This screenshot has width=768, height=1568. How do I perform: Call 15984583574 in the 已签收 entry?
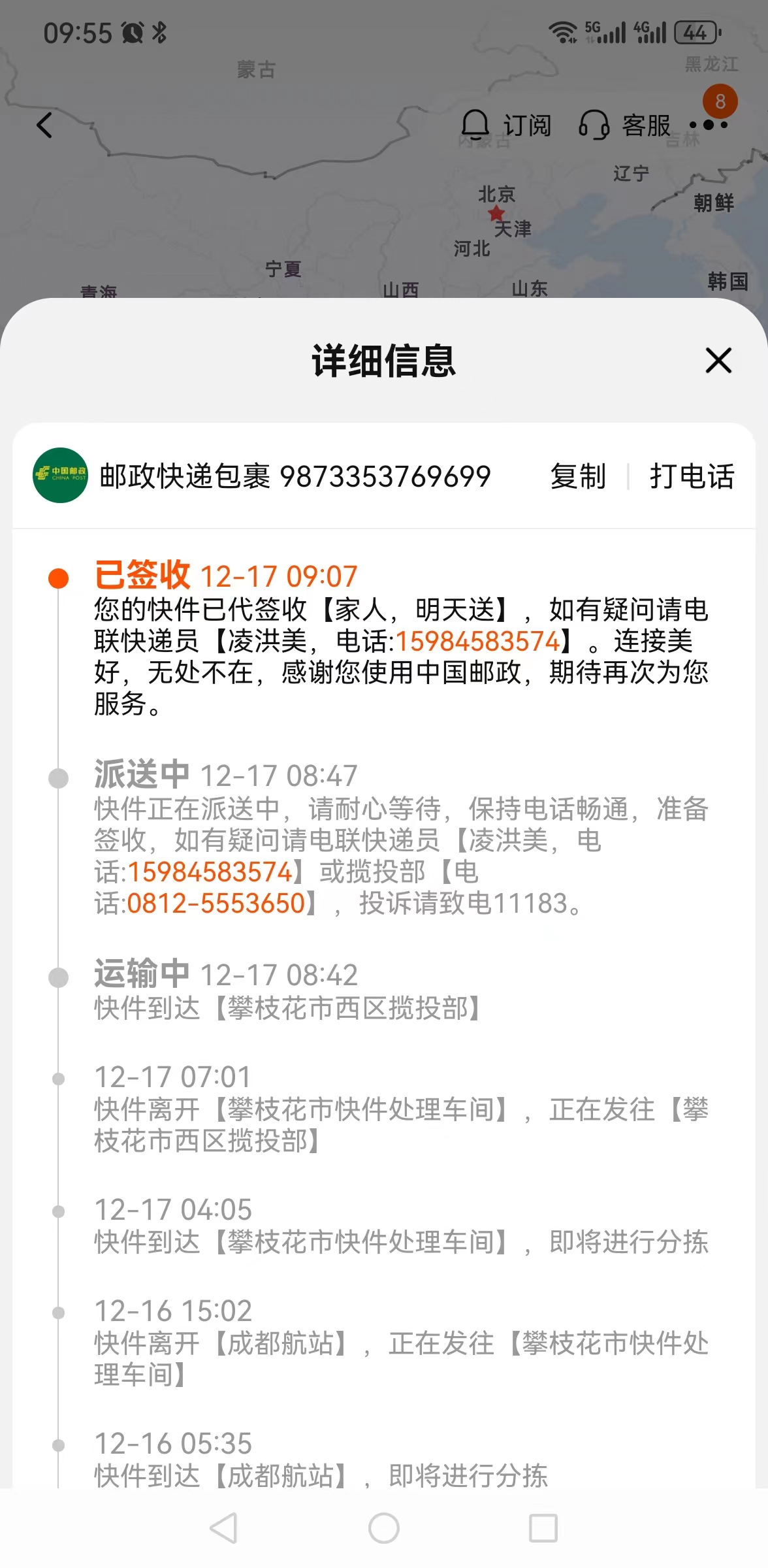pos(478,641)
